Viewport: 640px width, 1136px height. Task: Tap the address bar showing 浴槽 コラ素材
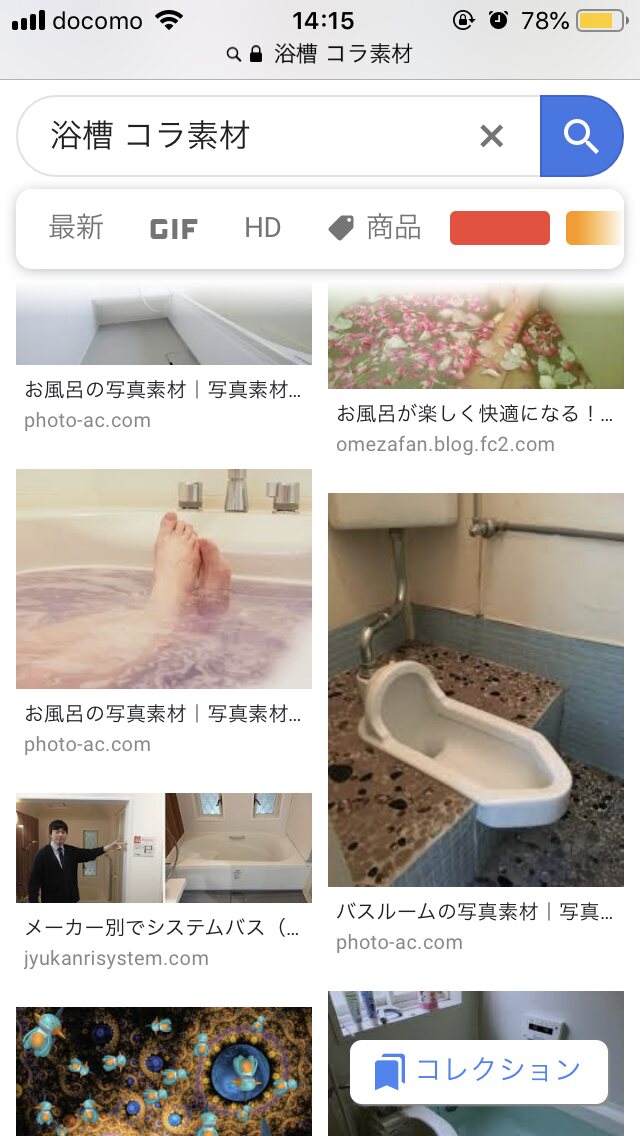[x=320, y=54]
